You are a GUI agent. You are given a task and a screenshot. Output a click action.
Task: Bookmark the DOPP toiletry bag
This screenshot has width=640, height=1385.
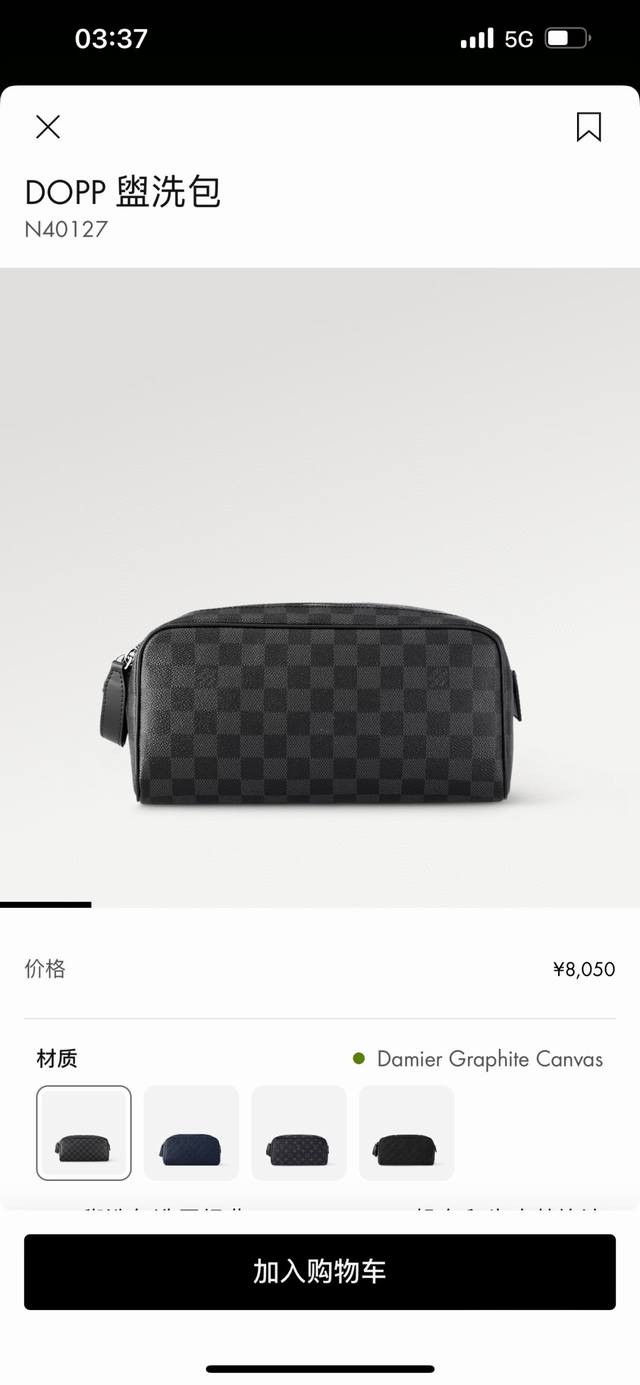pyautogui.click(x=588, y=127)
